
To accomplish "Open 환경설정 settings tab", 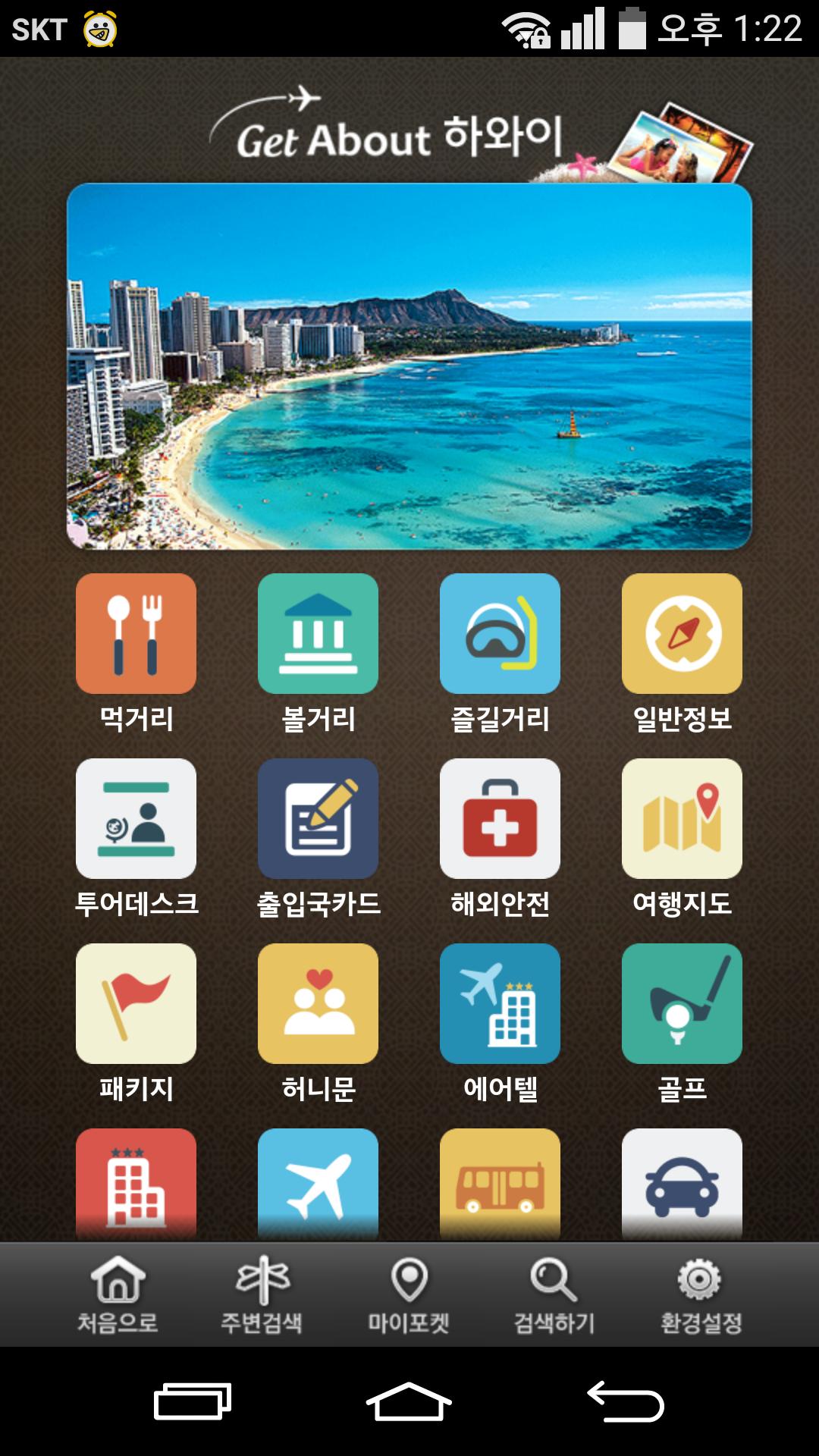I will point(701,1294).
